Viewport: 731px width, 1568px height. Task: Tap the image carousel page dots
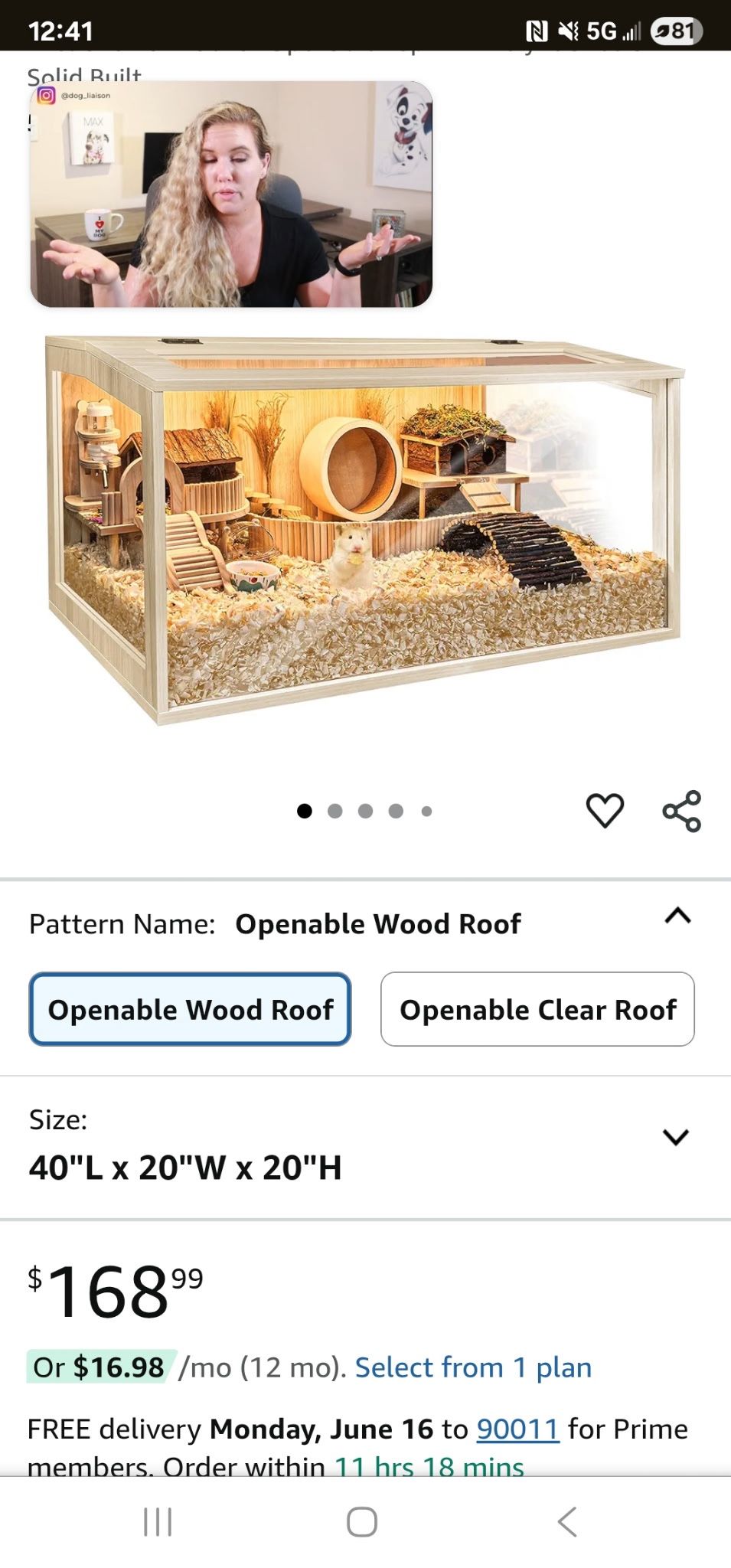[364, 811]
